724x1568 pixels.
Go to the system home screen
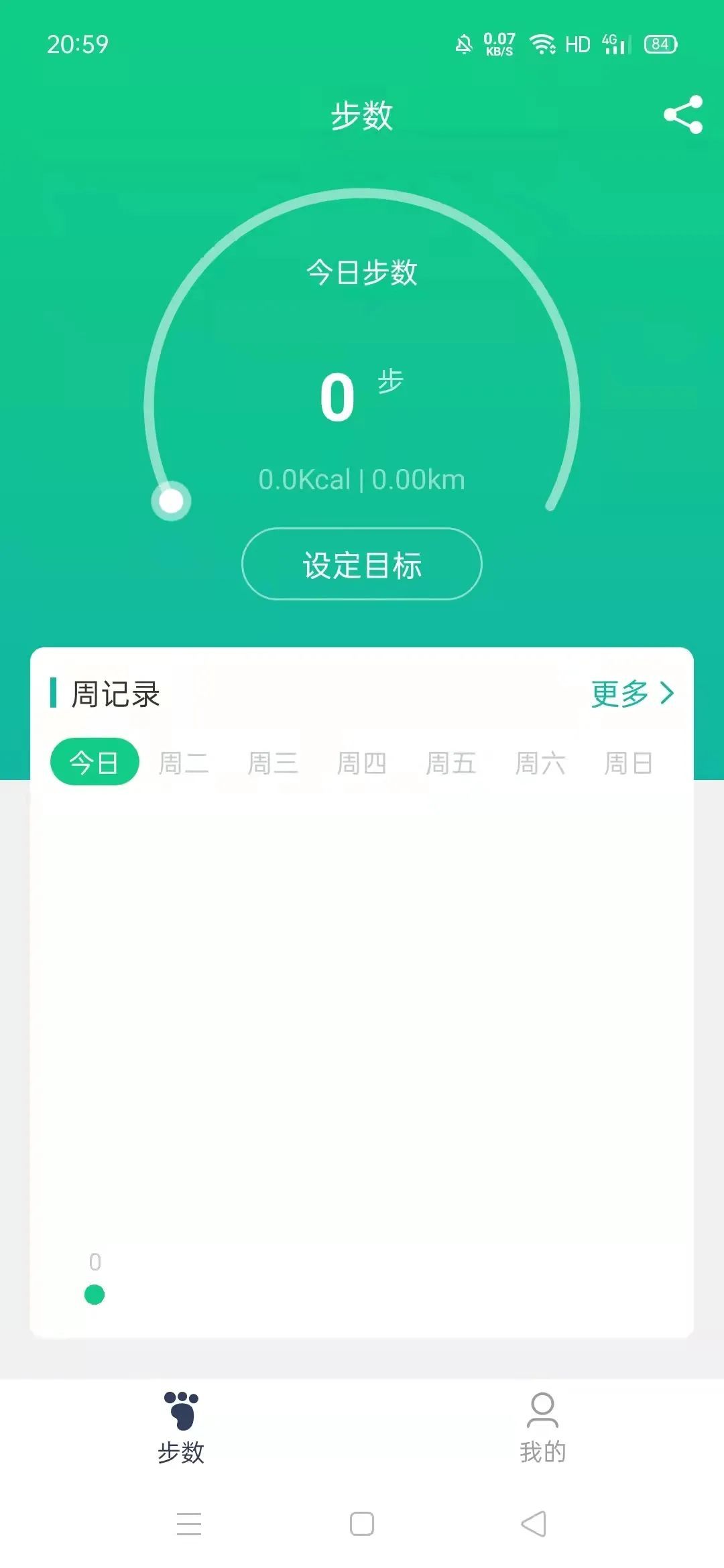coord(362,1524)
